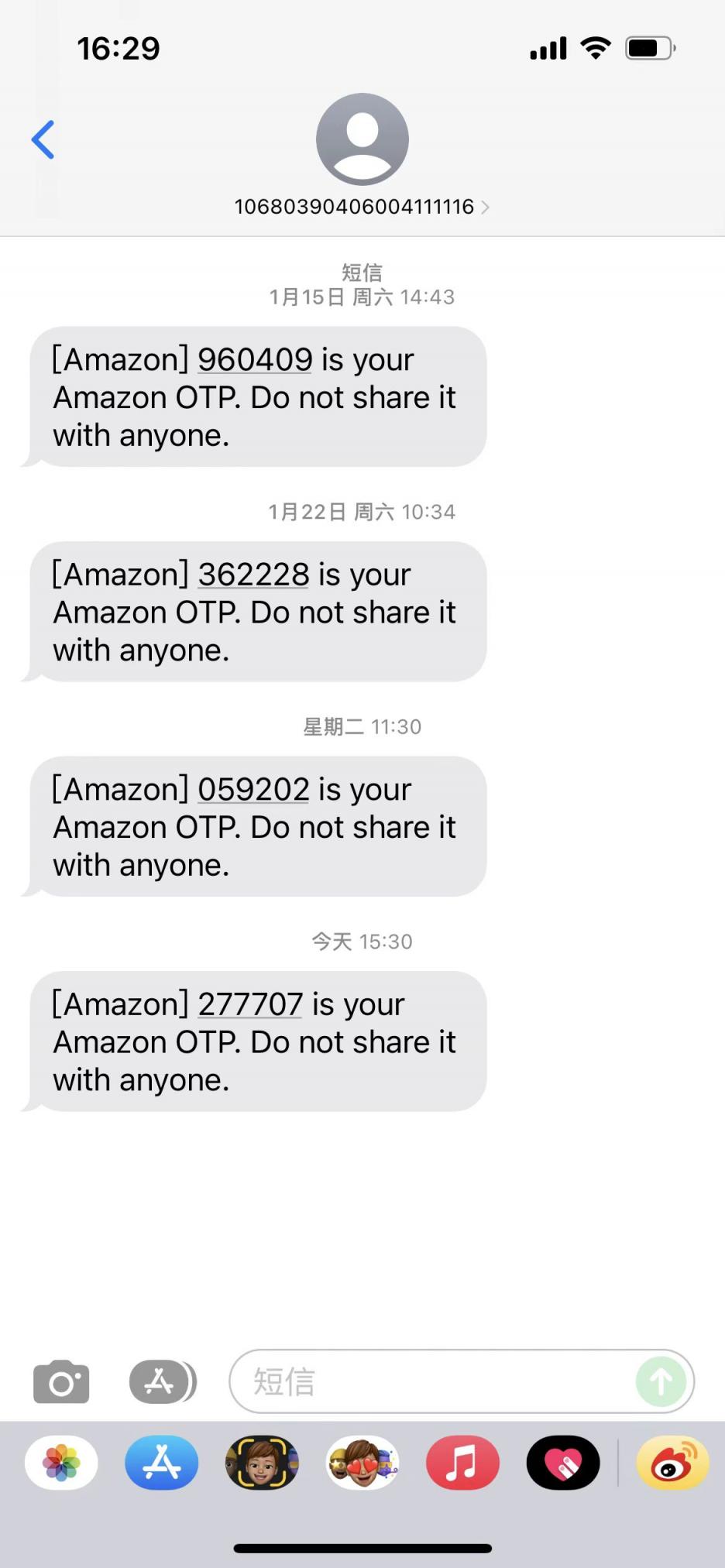Tap the underlined code 362228

tap(254, 575)
